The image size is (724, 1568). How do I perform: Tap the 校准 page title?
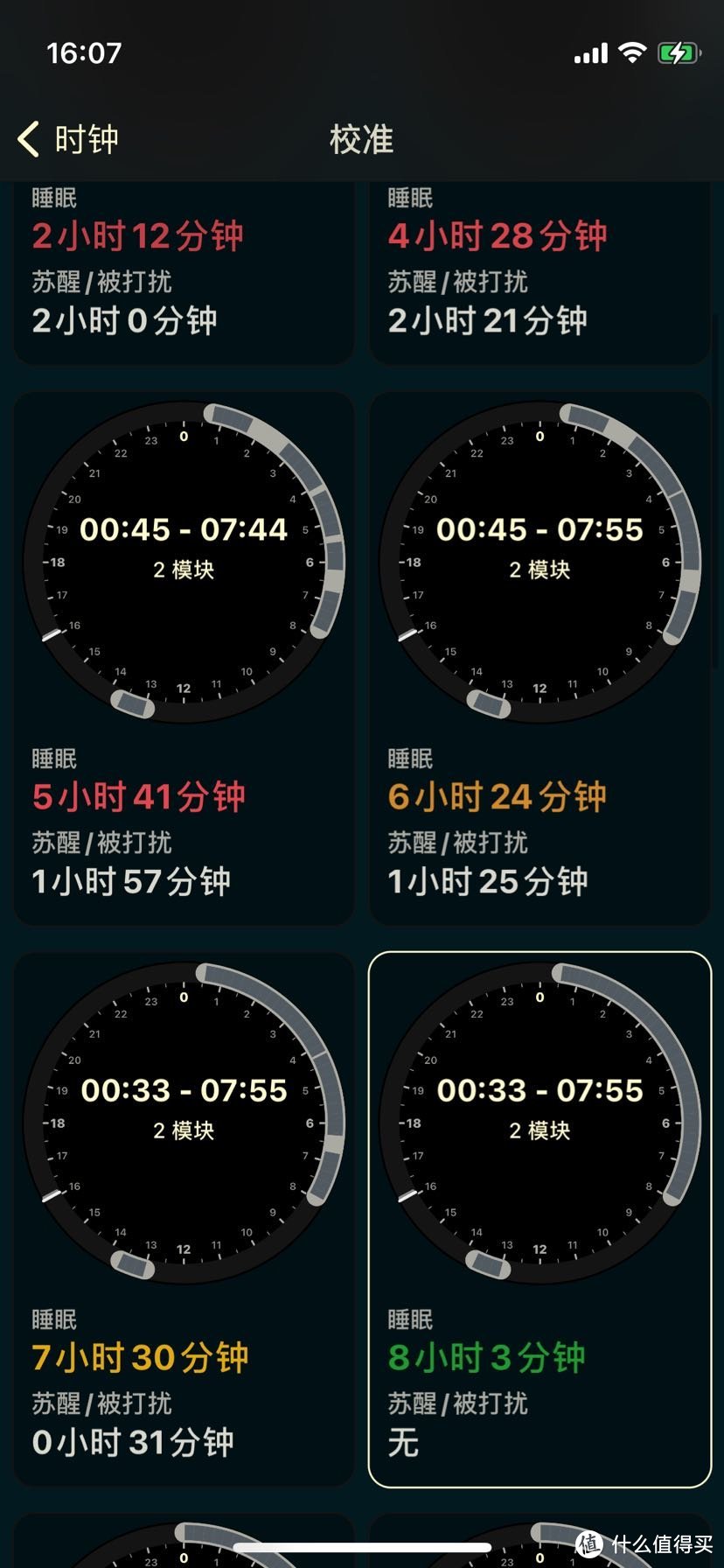click(360, 138)
